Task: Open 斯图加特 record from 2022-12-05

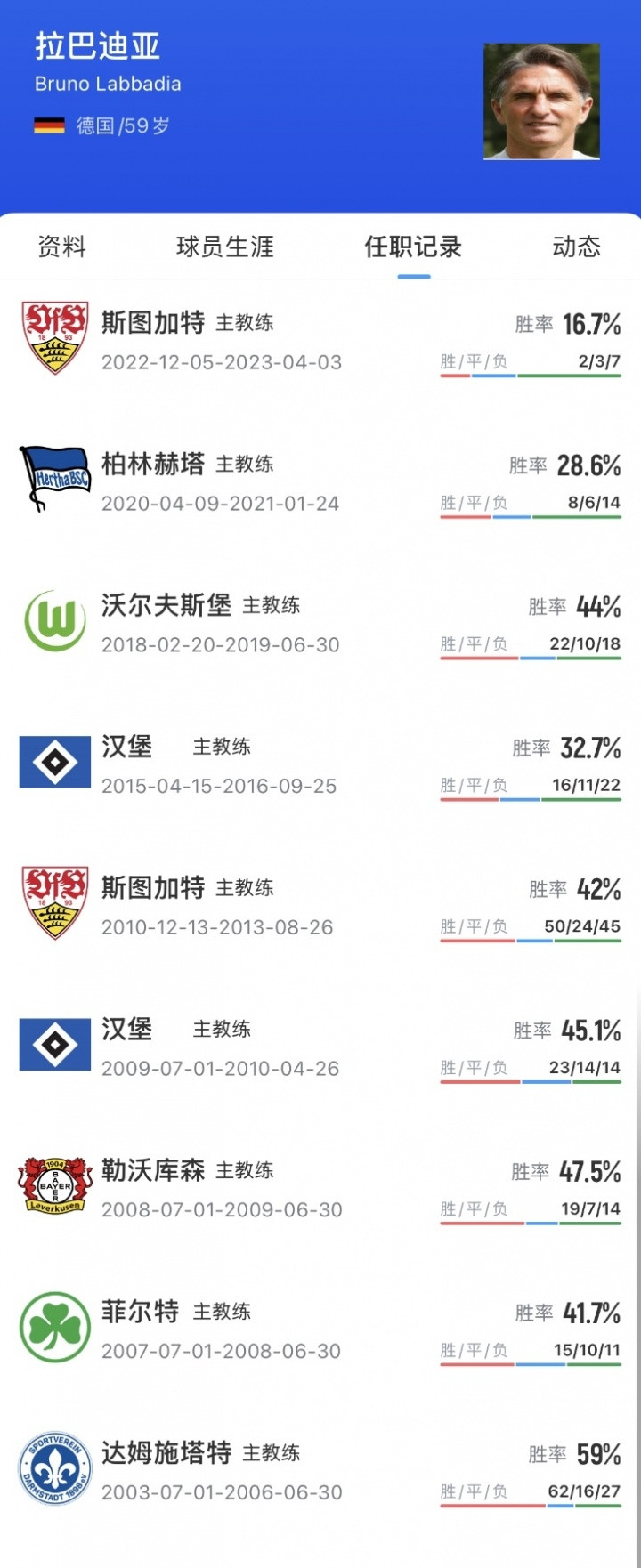Action: 320,341
